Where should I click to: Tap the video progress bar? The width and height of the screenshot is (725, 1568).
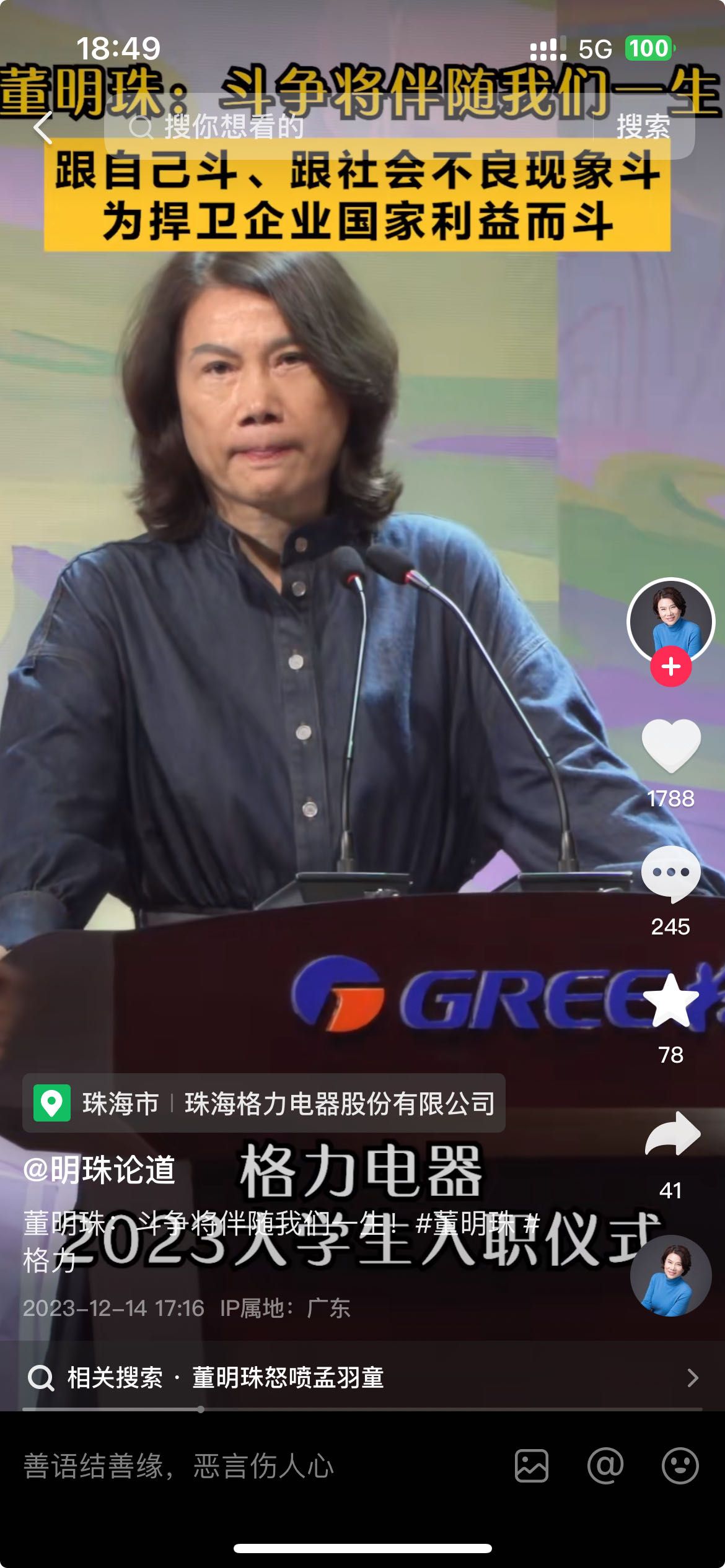point(362,1409)
